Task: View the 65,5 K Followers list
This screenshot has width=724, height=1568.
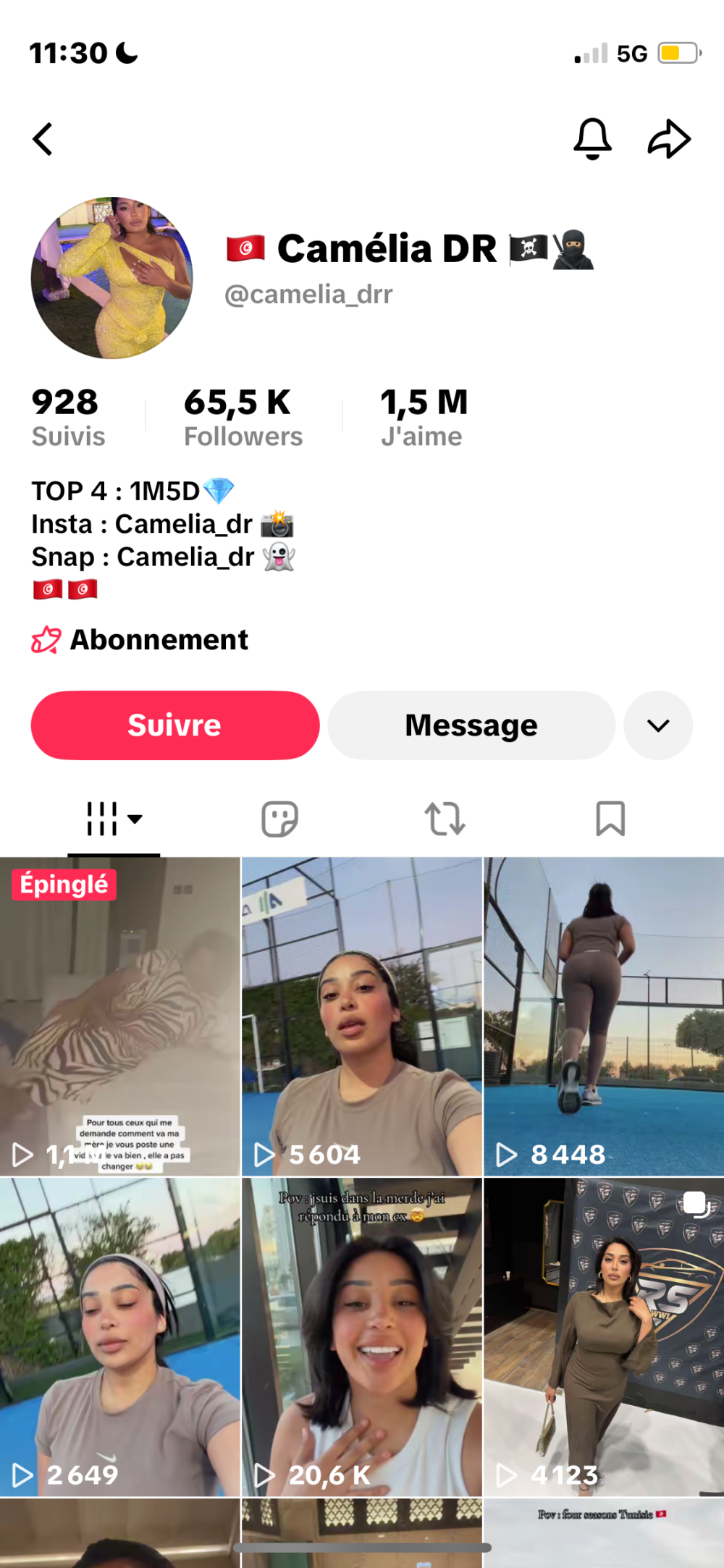Action: pyautogui.click(x=243, y=418)
